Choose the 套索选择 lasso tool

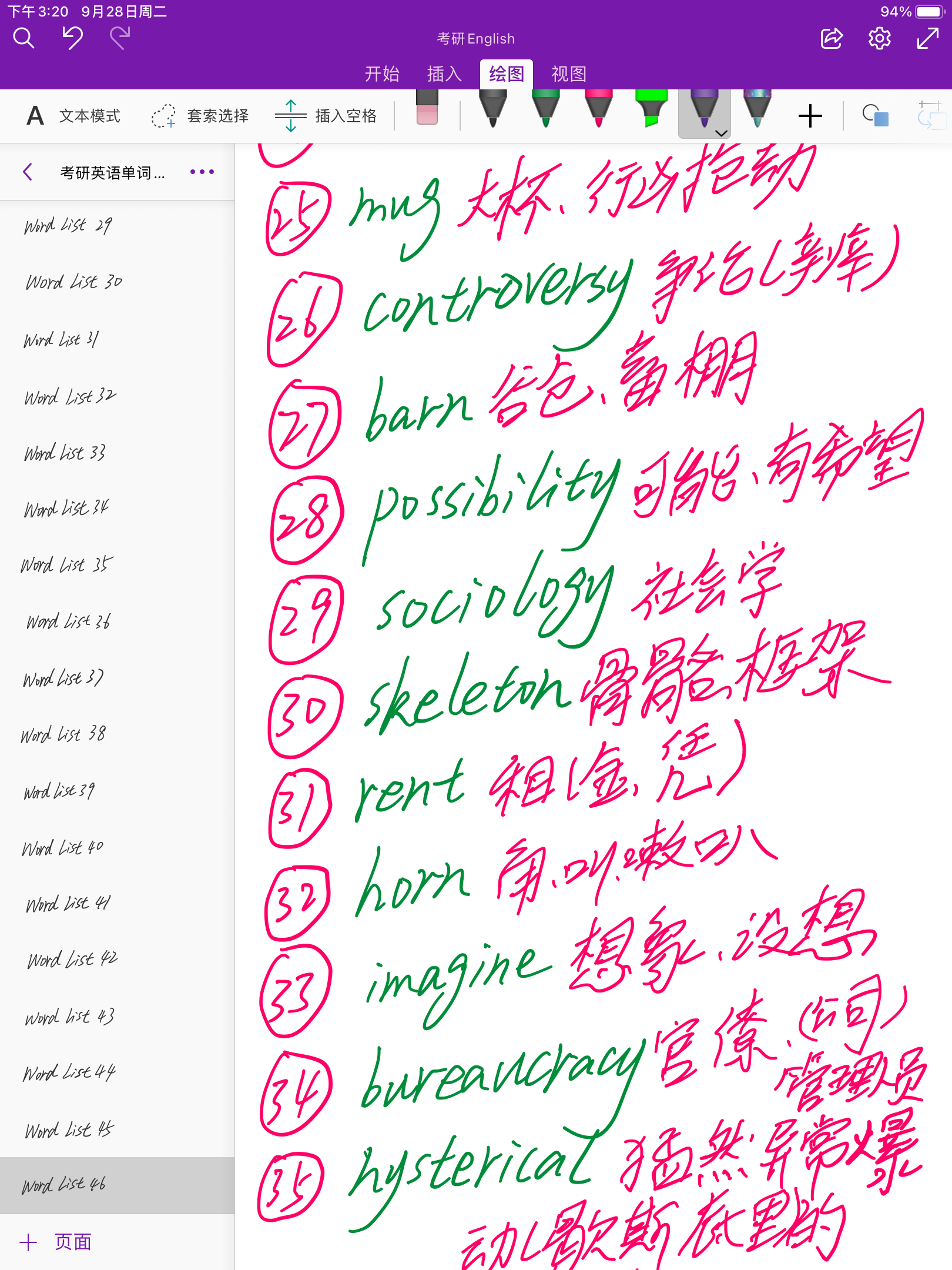click(200, 116)
